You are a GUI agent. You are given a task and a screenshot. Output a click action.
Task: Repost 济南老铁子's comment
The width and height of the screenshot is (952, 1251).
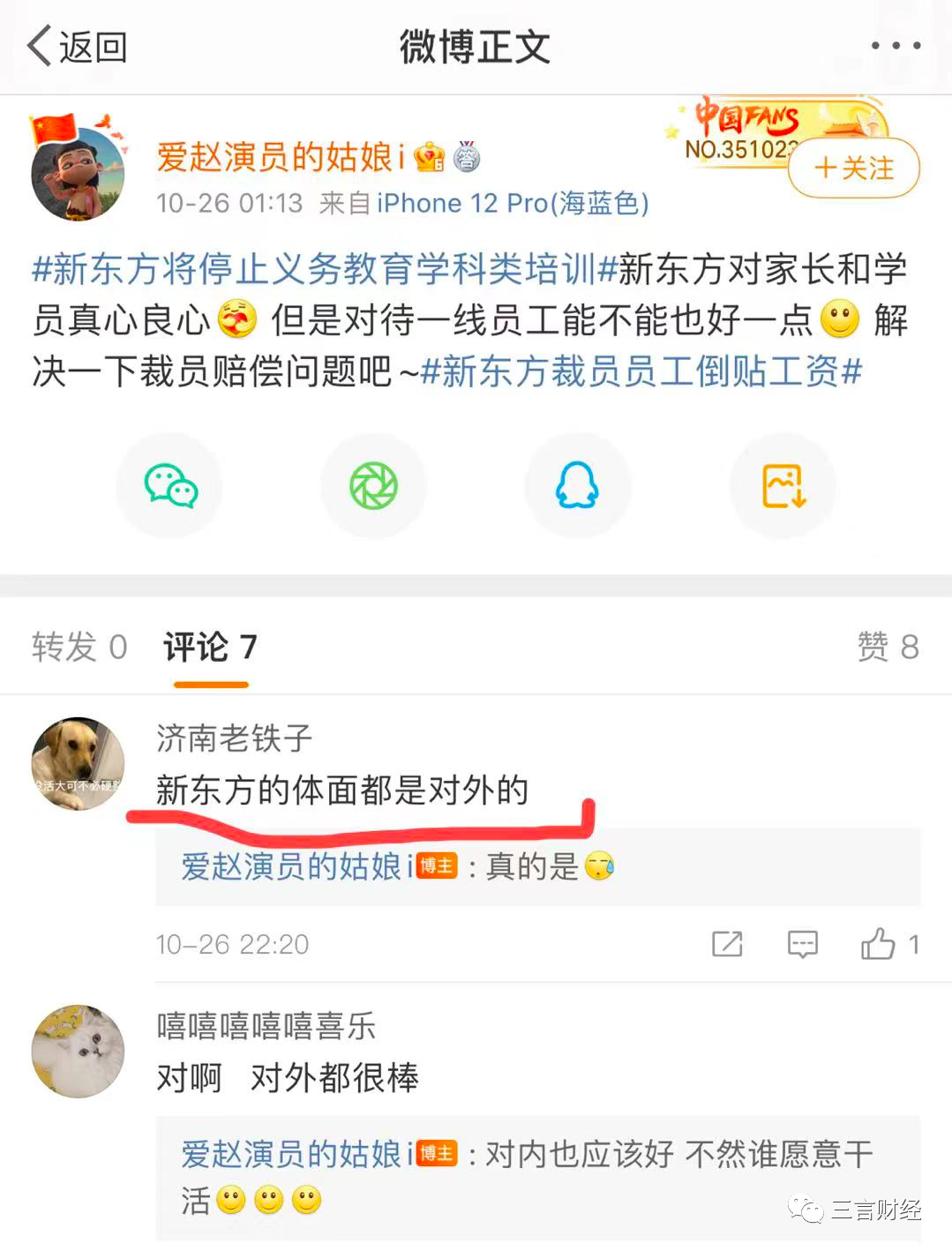tap(727, 944)
